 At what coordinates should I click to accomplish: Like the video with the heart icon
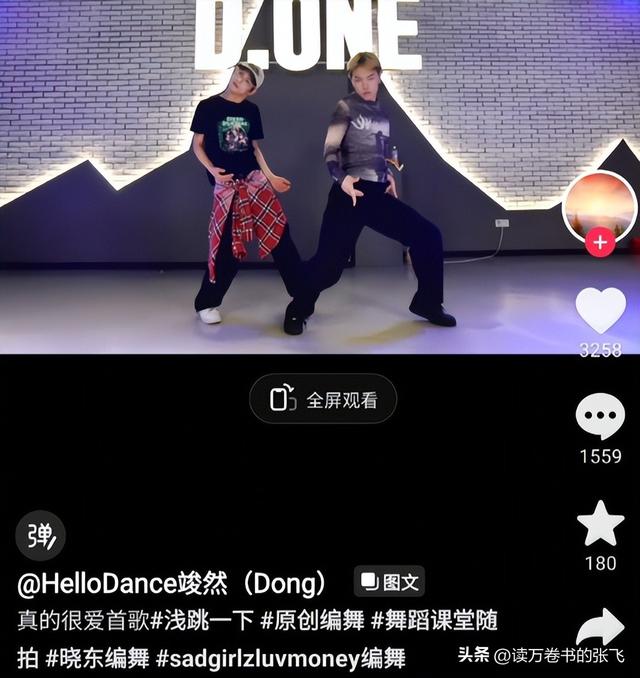pos(601,311)
